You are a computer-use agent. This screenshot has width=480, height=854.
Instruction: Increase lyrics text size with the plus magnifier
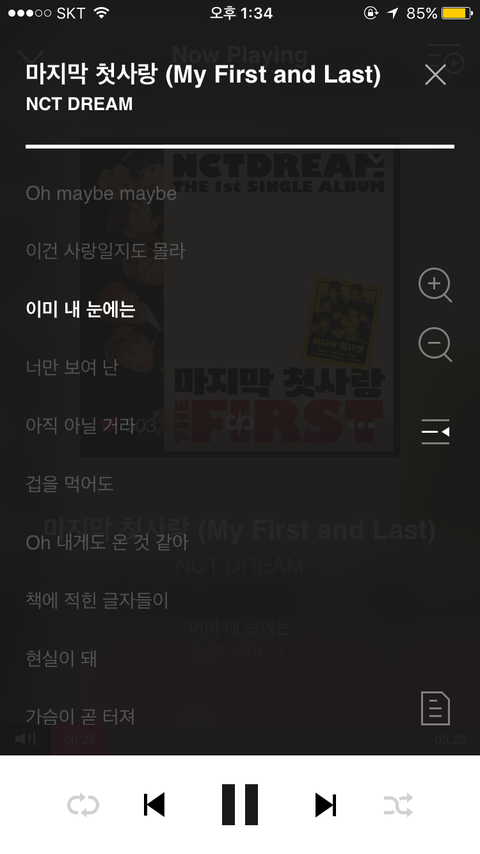435,285
